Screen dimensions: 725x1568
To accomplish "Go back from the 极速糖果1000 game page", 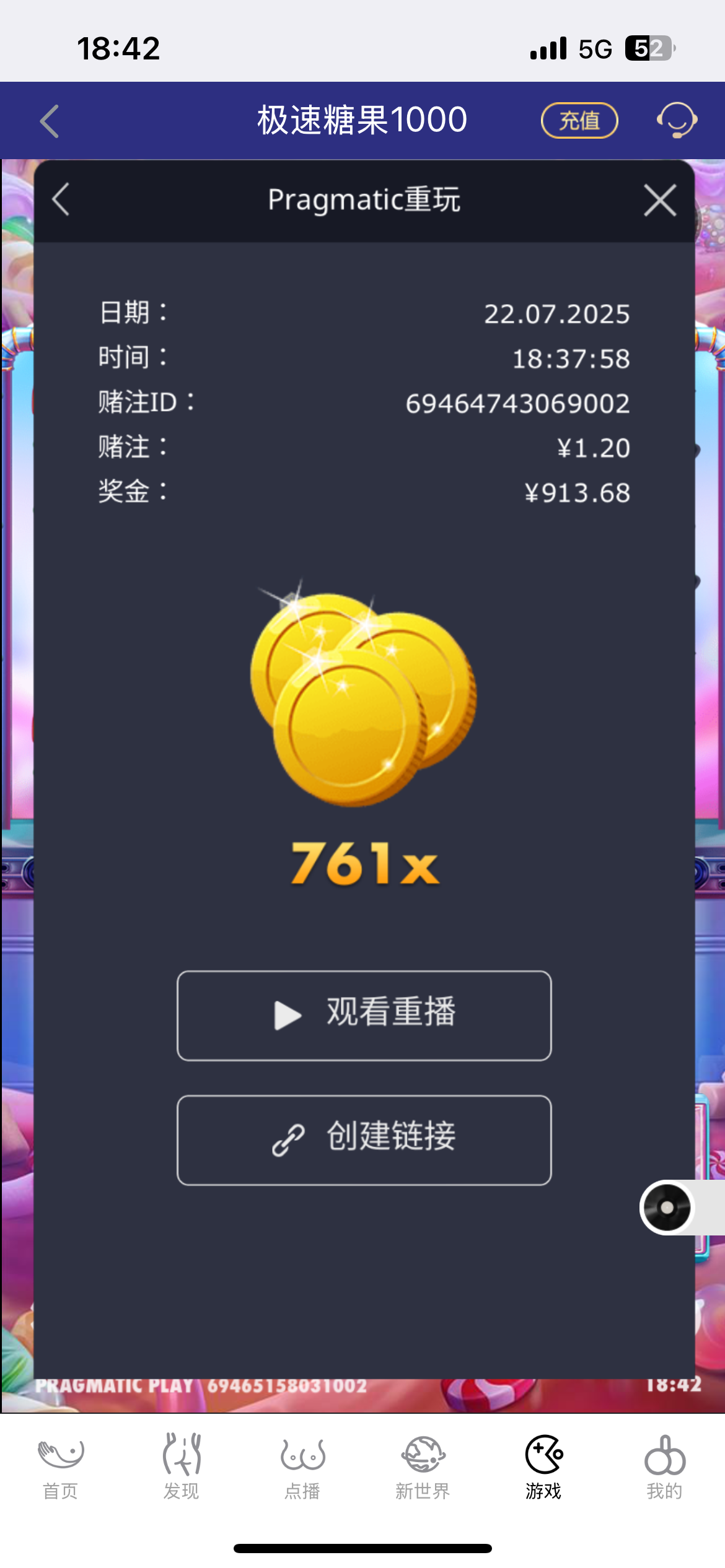I will (x=50, y=121).
